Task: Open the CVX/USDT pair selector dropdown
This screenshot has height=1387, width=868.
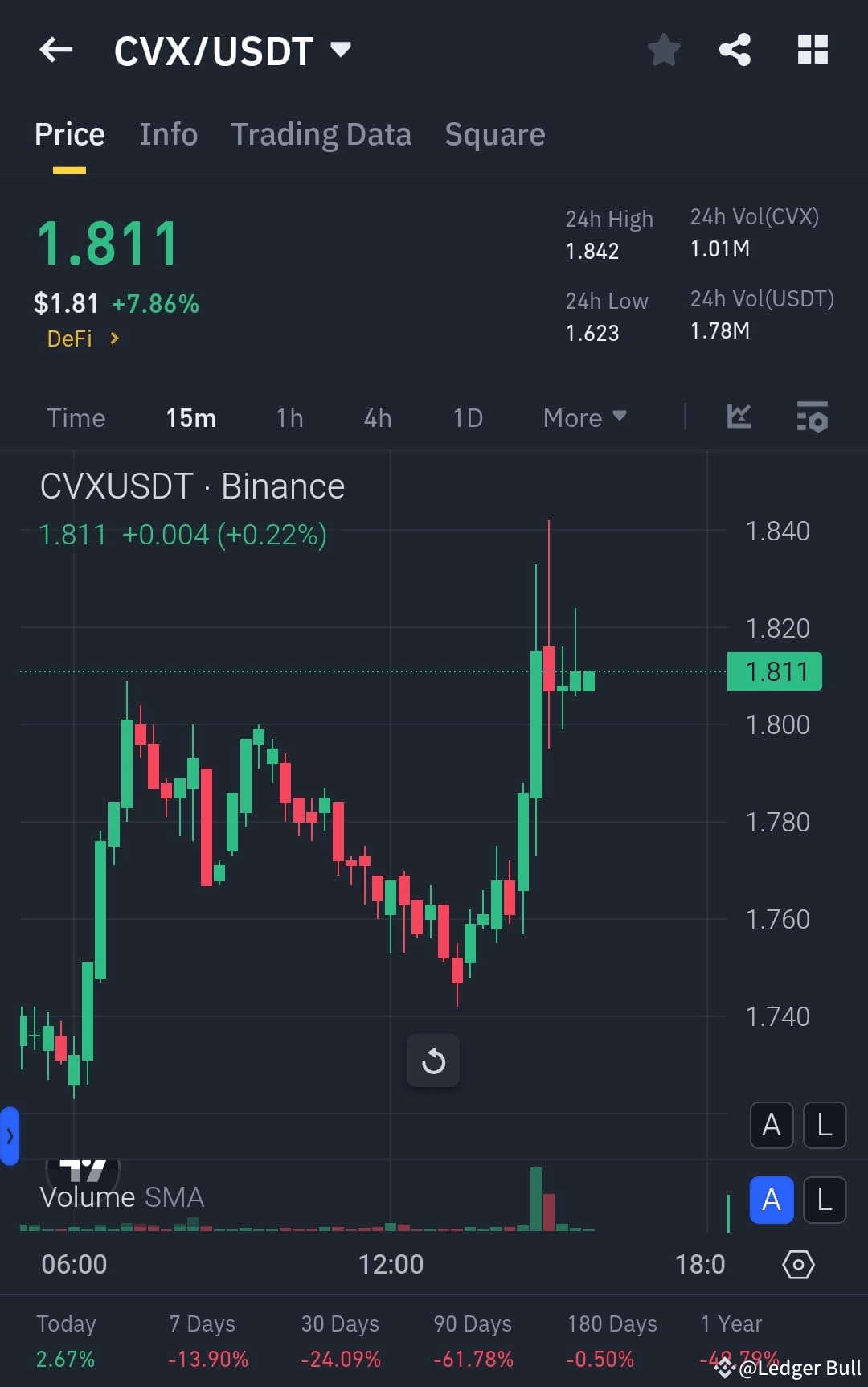Action: [x=233, y=49]
